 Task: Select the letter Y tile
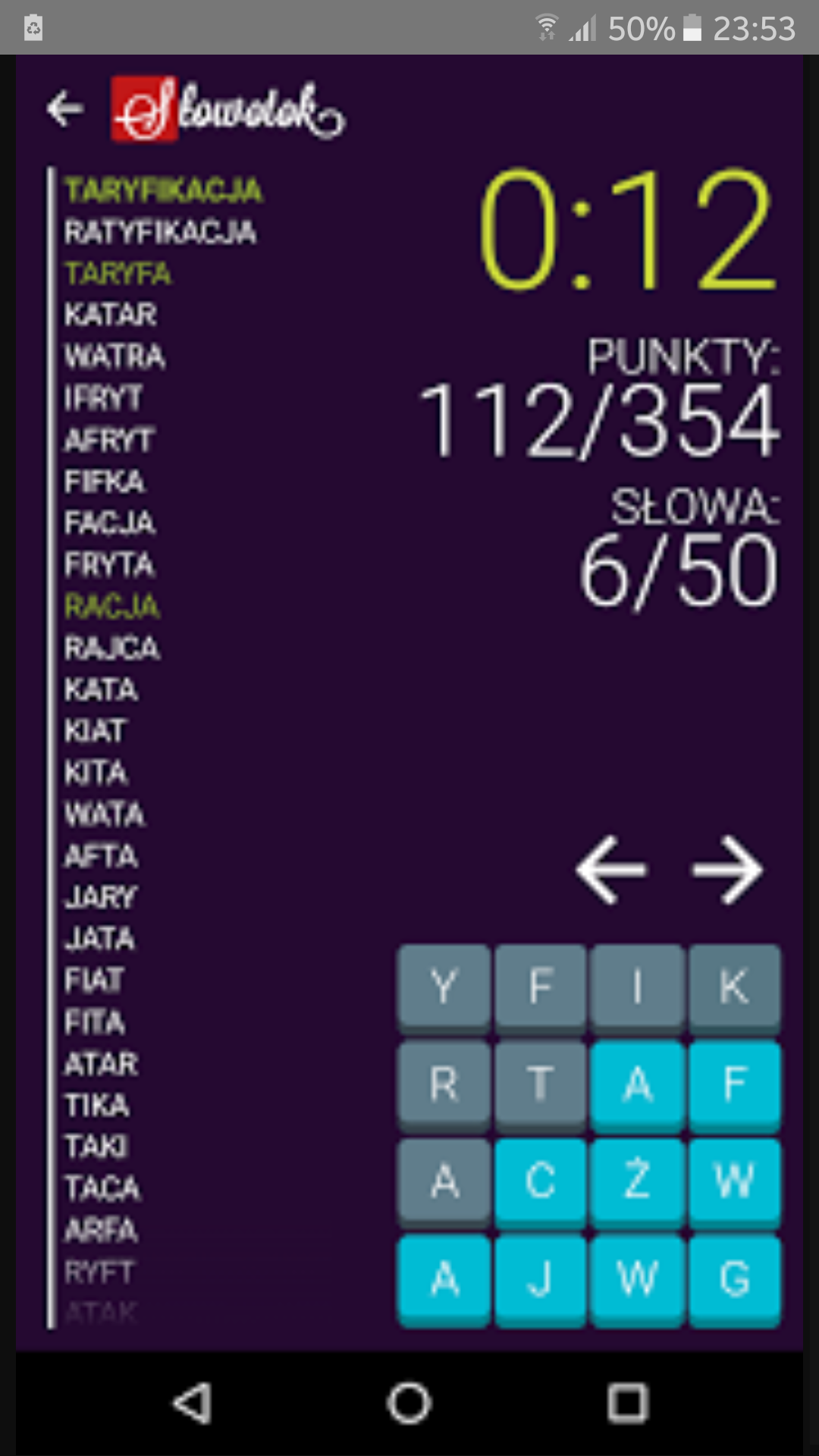pyautogui.click(x=444, y=987)
